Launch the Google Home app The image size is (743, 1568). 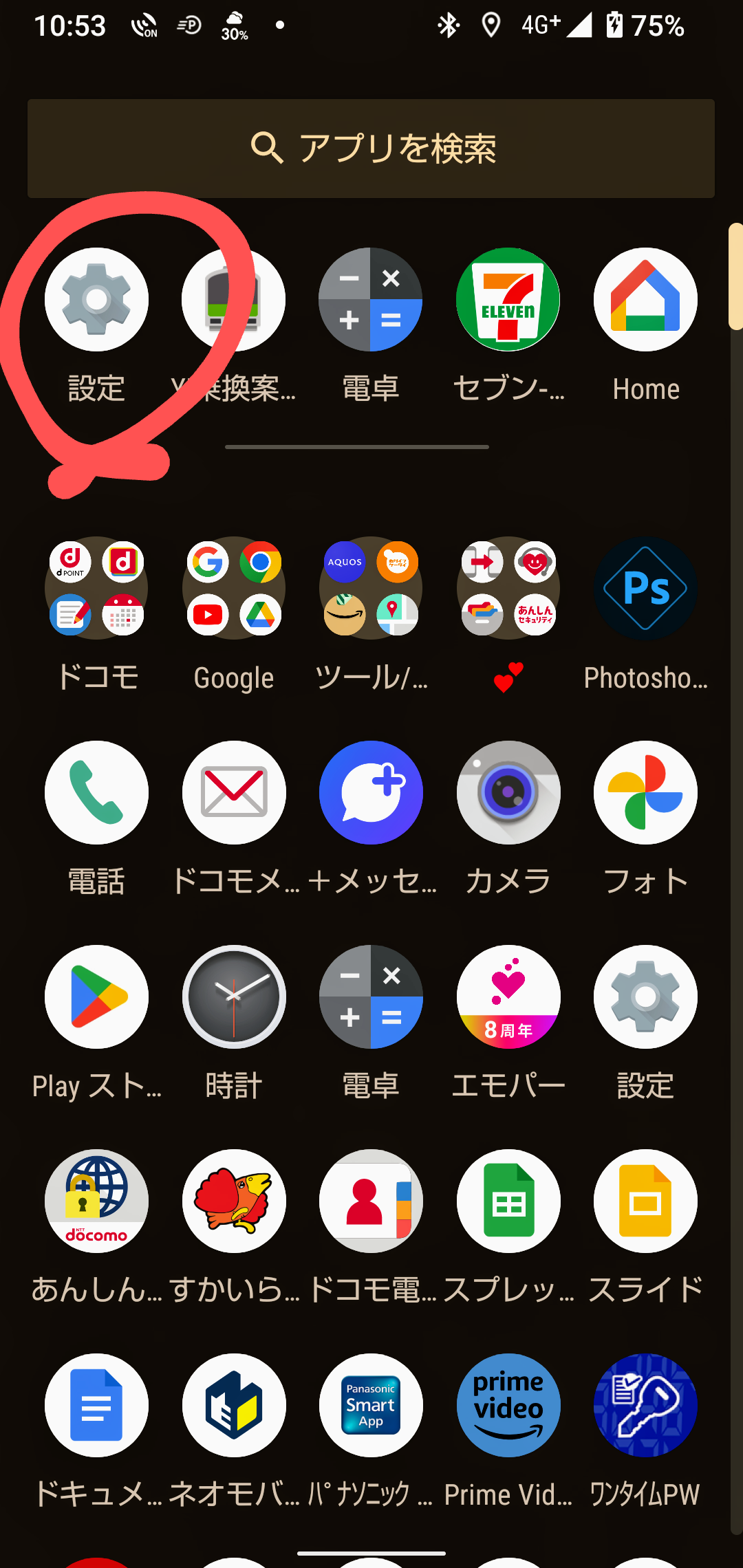[x=645, y=301]
